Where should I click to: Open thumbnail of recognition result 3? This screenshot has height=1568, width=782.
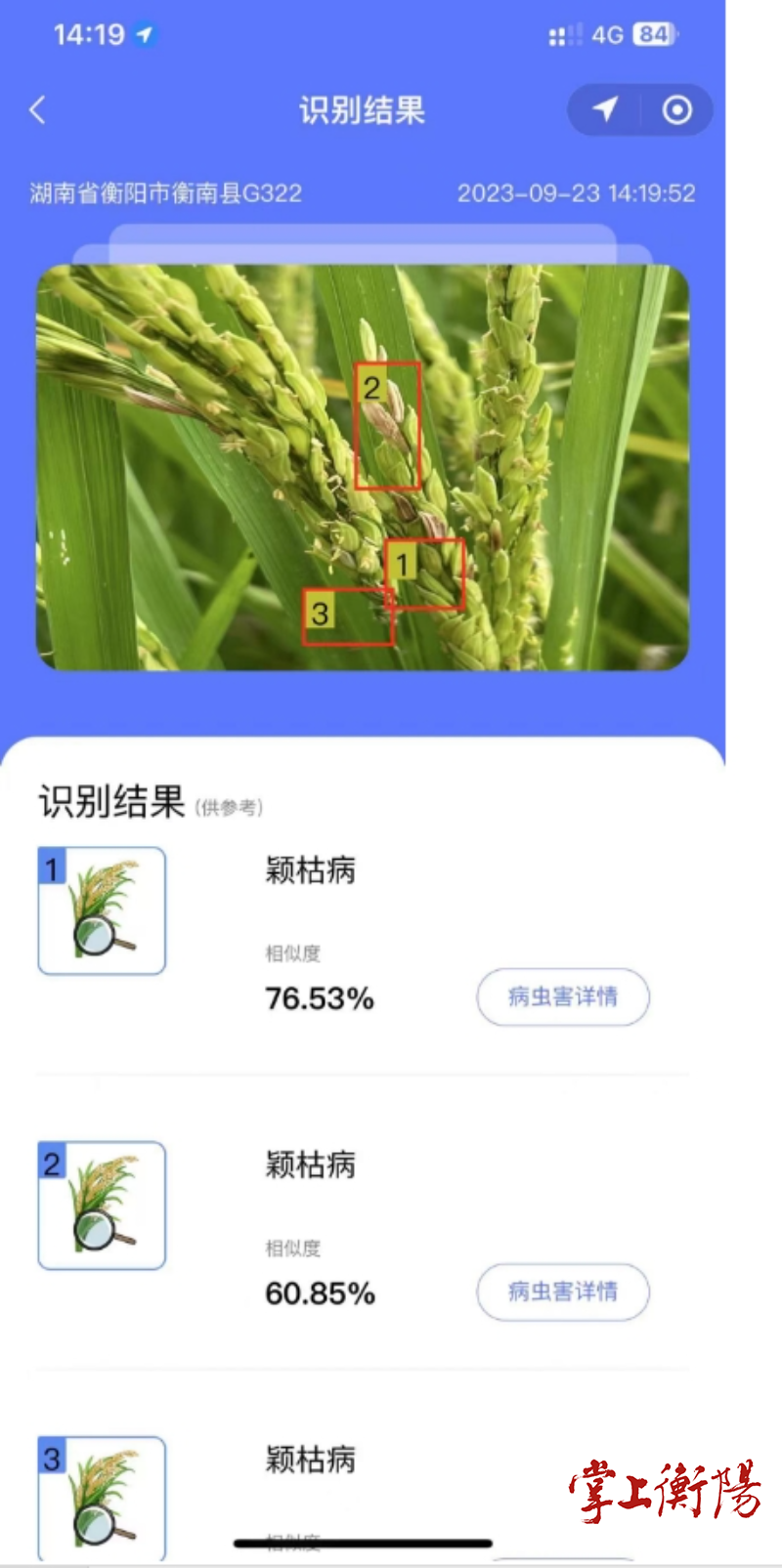point(102,1497)
